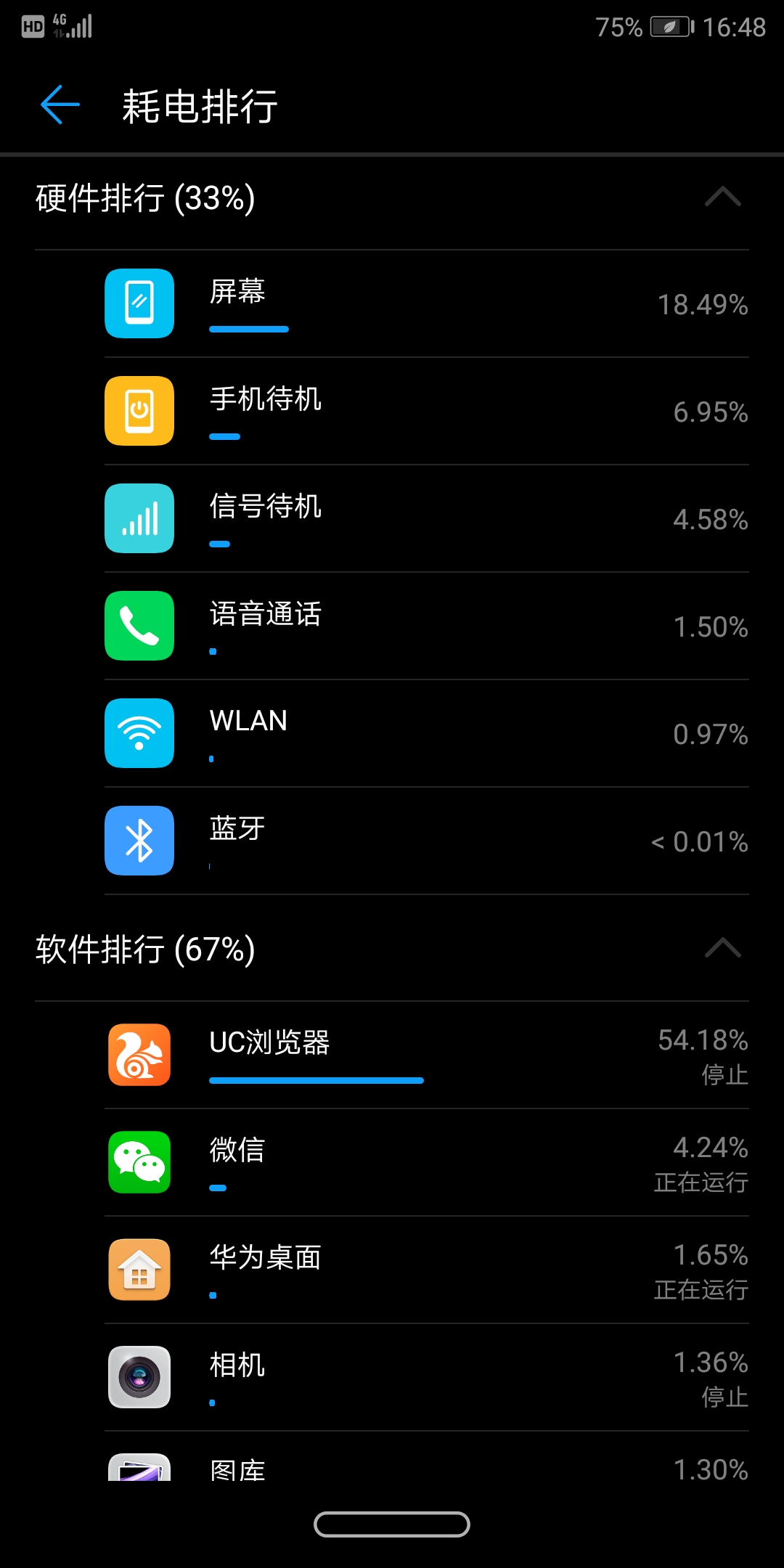The image size is (784, 1568).
Task: Tap the 蓝牙 Bluetooth icon
Action: 139,840
